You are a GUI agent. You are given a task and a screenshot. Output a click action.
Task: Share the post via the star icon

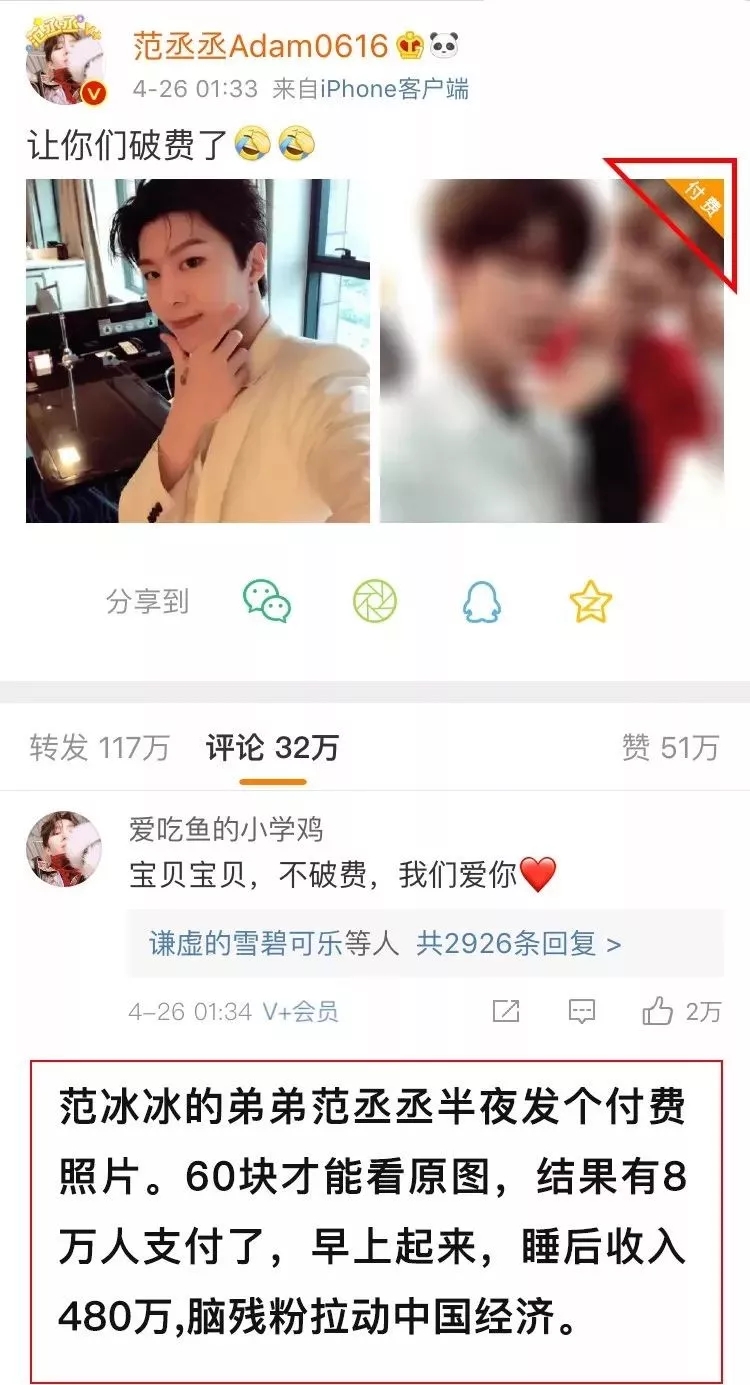tap(590, 602)
